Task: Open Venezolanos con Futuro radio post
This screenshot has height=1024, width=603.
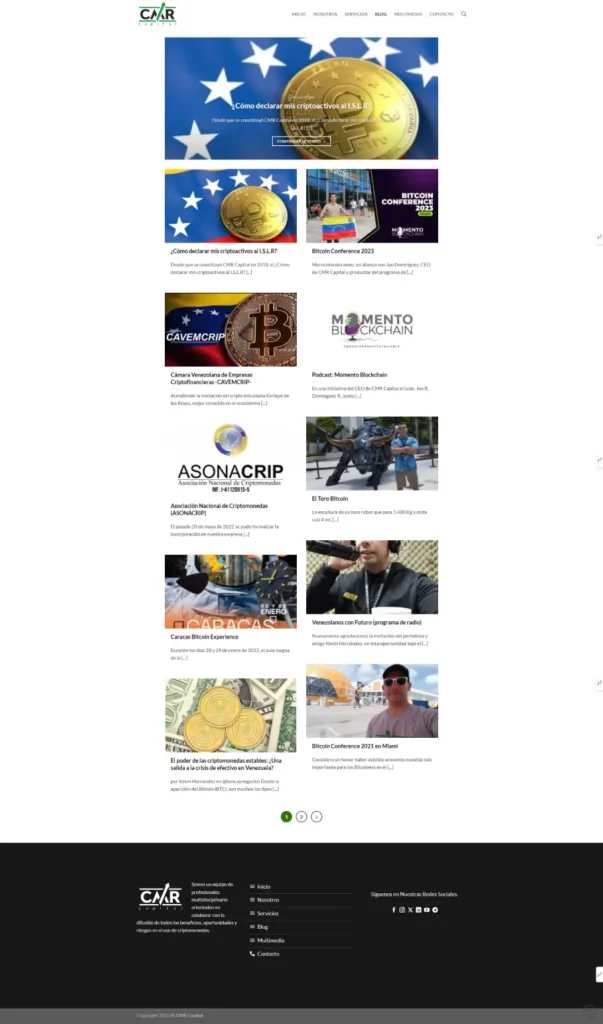Action: (360, 622)
